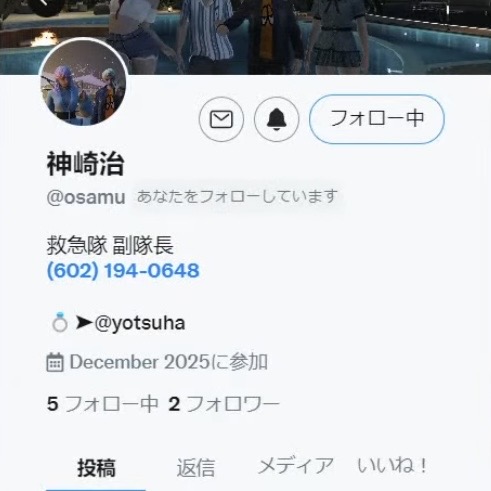Switch to the 返信 tab

pyautogui.click(x=196, y=468)
